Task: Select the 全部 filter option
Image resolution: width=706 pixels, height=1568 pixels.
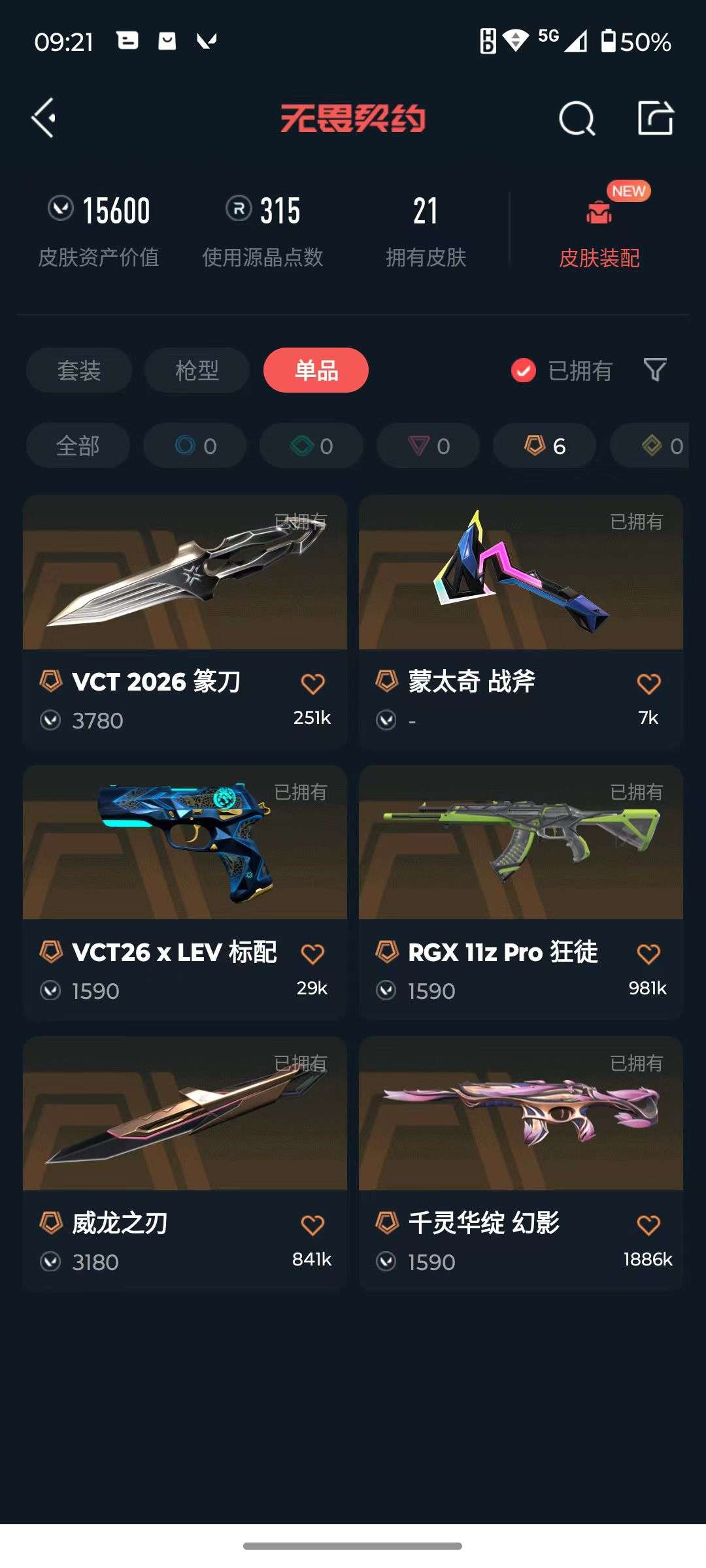Action: (78, 446)
